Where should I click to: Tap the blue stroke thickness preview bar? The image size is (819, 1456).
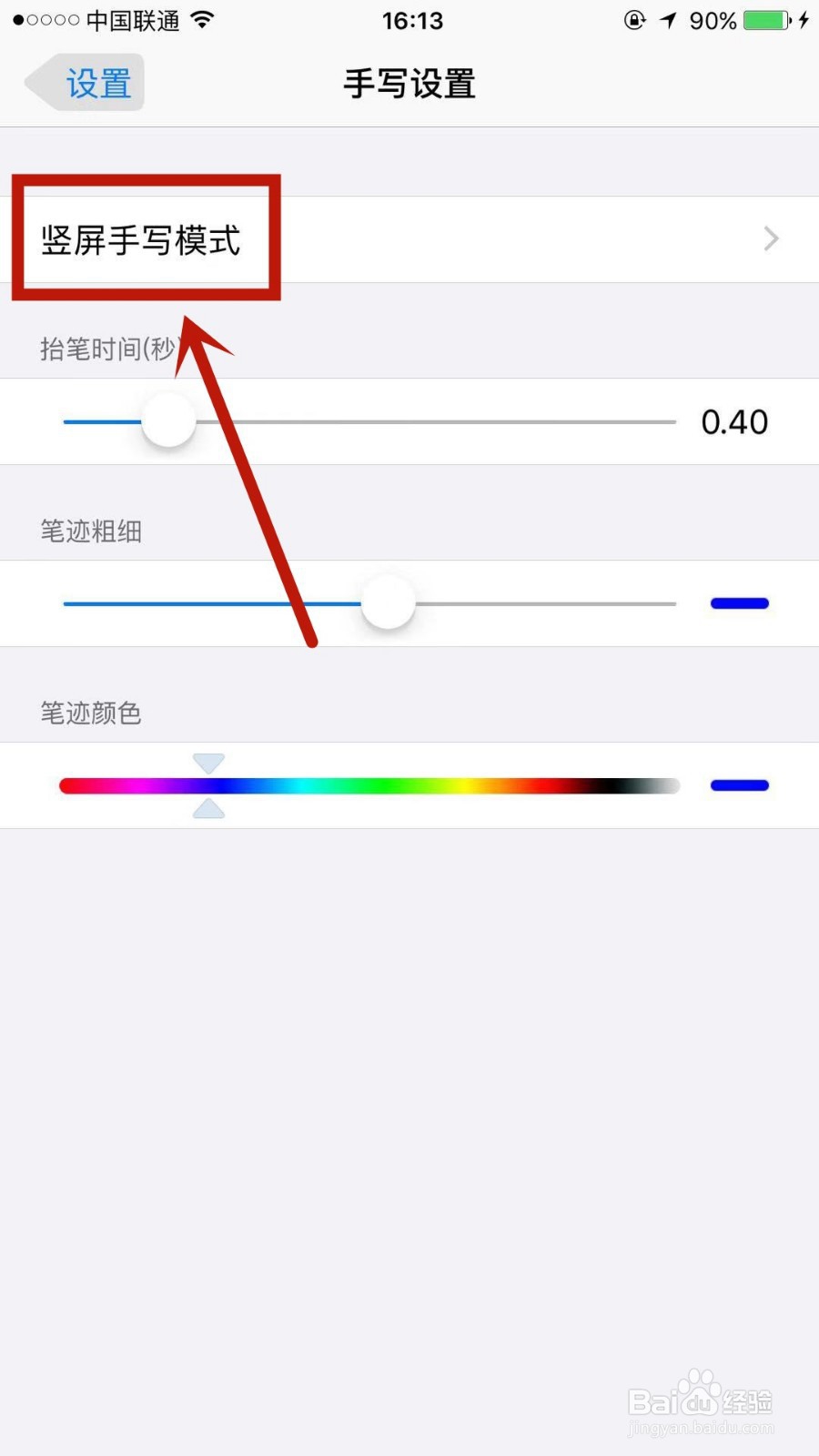pos(739,602)
